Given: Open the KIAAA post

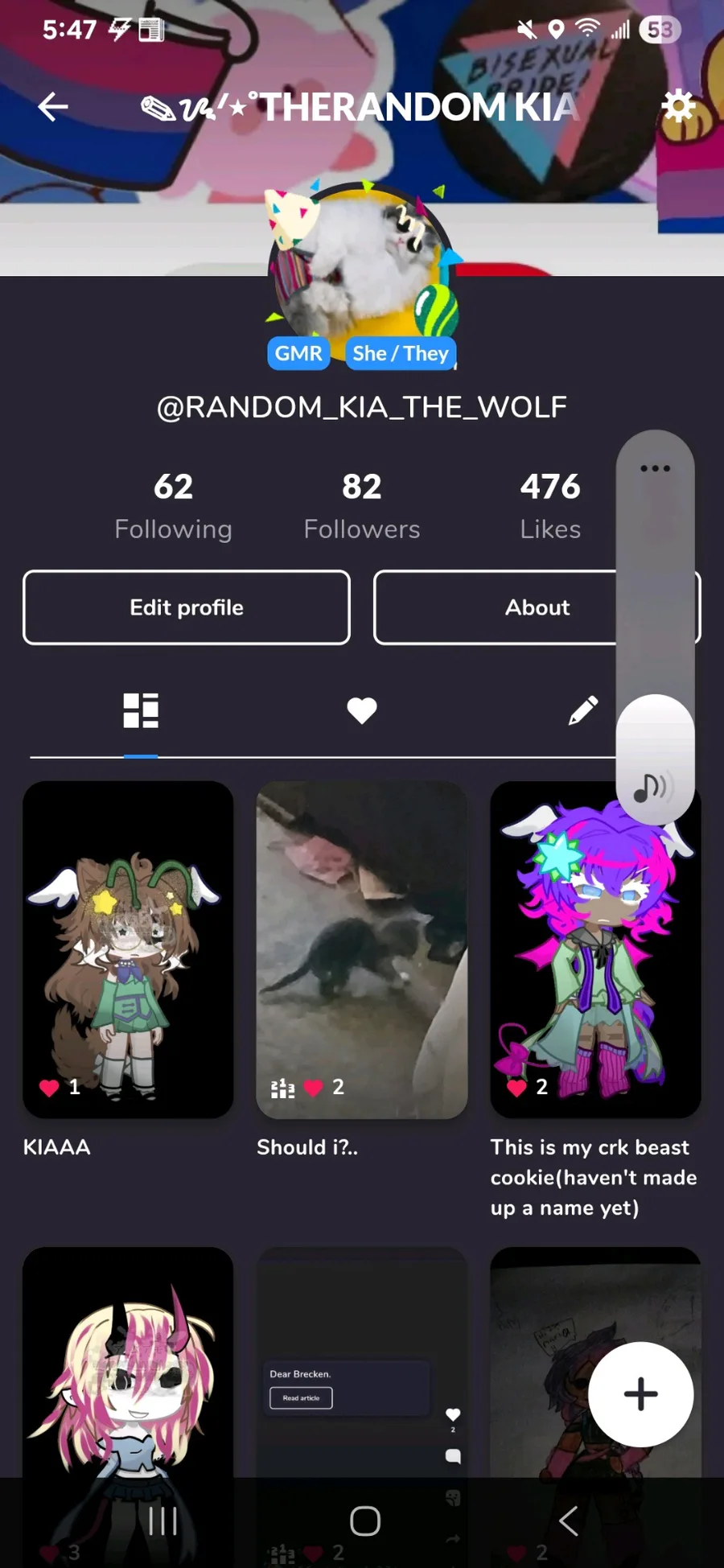Looking at the screenshot, I should 128,949.
